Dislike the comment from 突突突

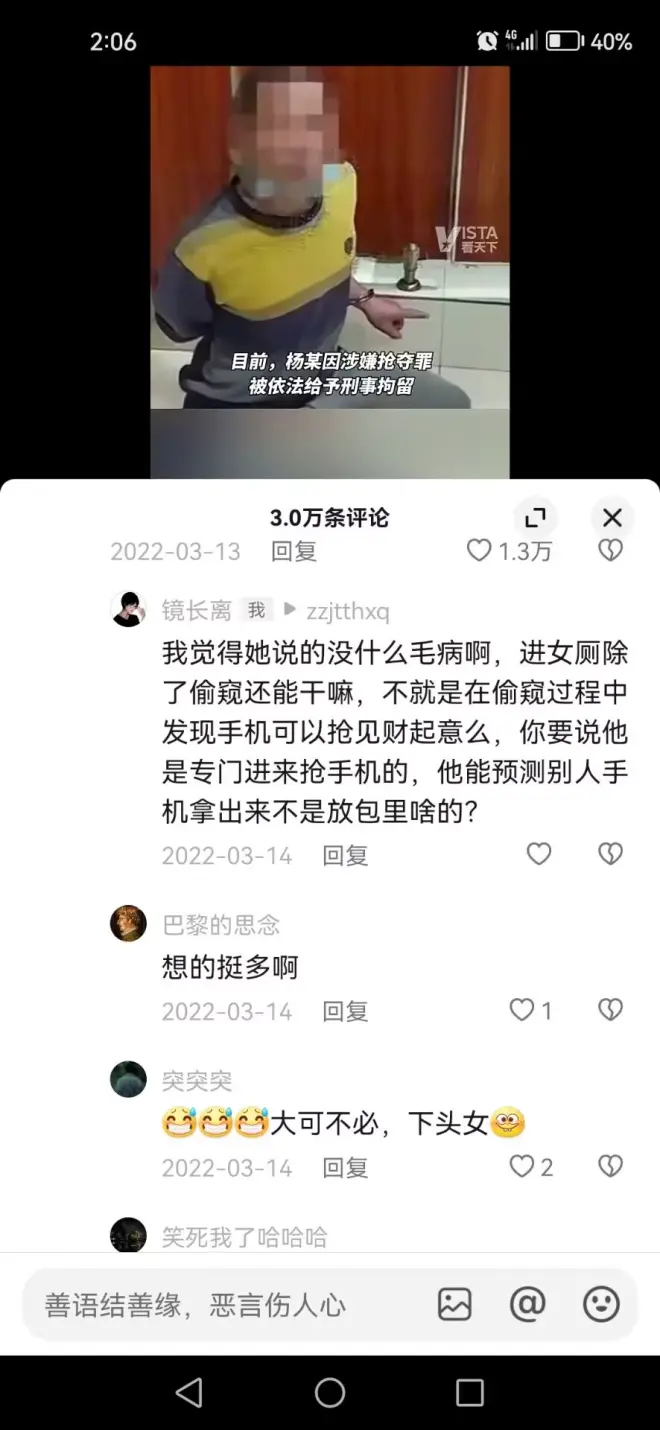tap(610, 1166)
